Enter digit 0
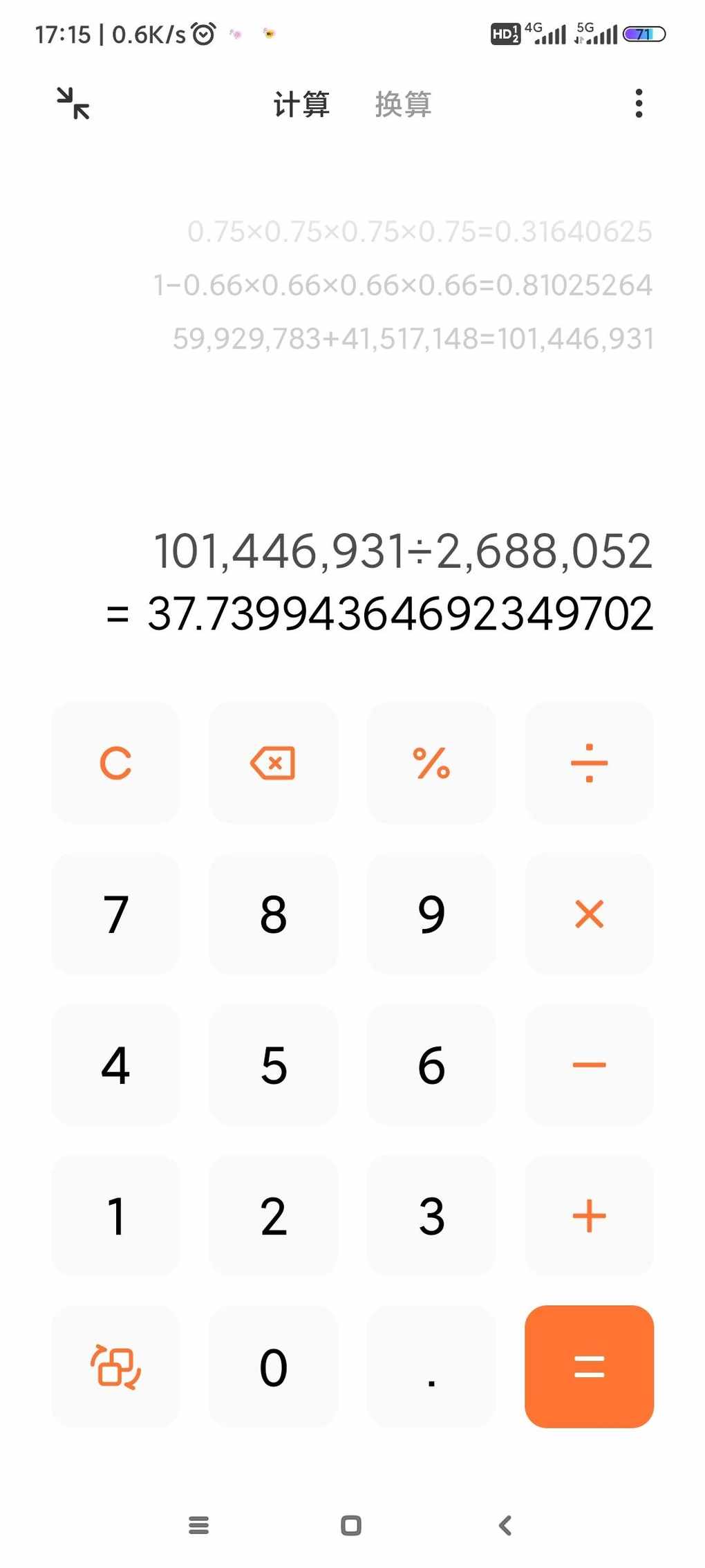The height and width of the screenshot is (1568, 705). pyautogui.click(x=273, y=1366)
